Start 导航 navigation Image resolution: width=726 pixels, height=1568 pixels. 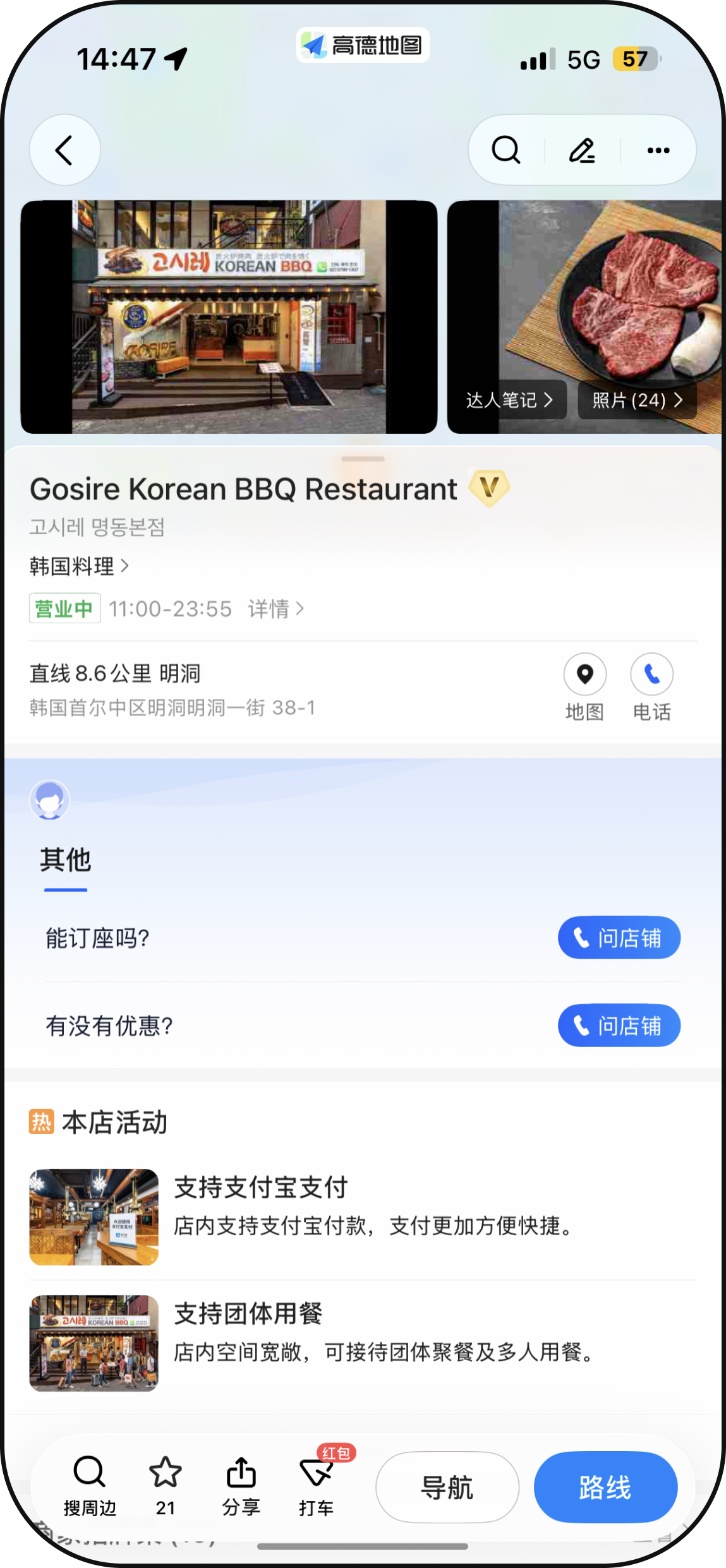click(447, 1488)
